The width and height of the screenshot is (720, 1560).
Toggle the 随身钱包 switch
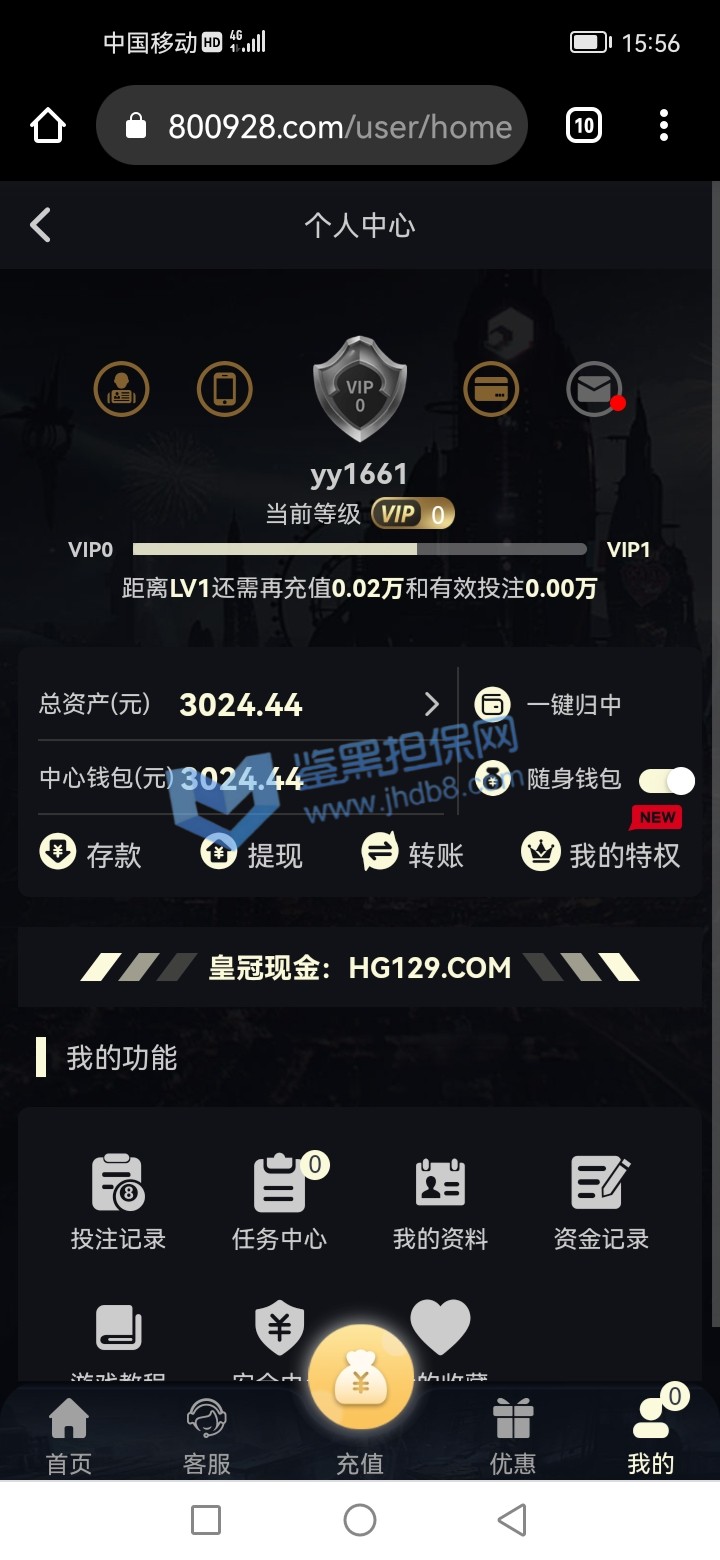click(666, 780)
